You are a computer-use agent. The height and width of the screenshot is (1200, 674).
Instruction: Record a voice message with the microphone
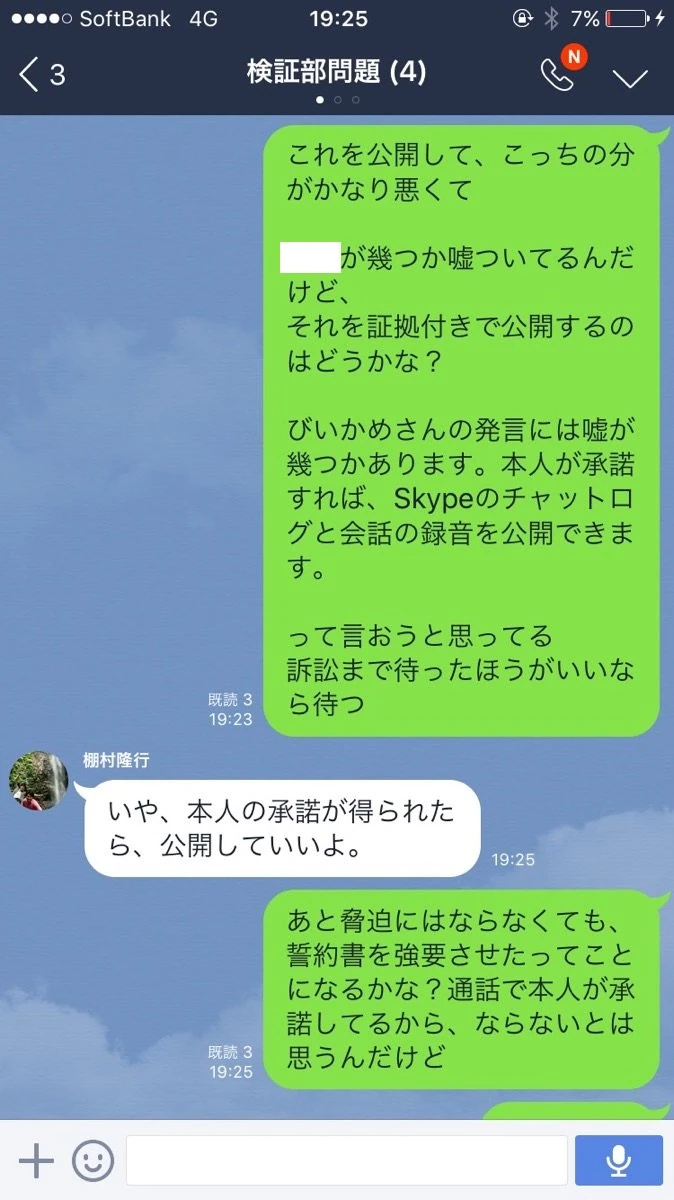coord(618,1160)
